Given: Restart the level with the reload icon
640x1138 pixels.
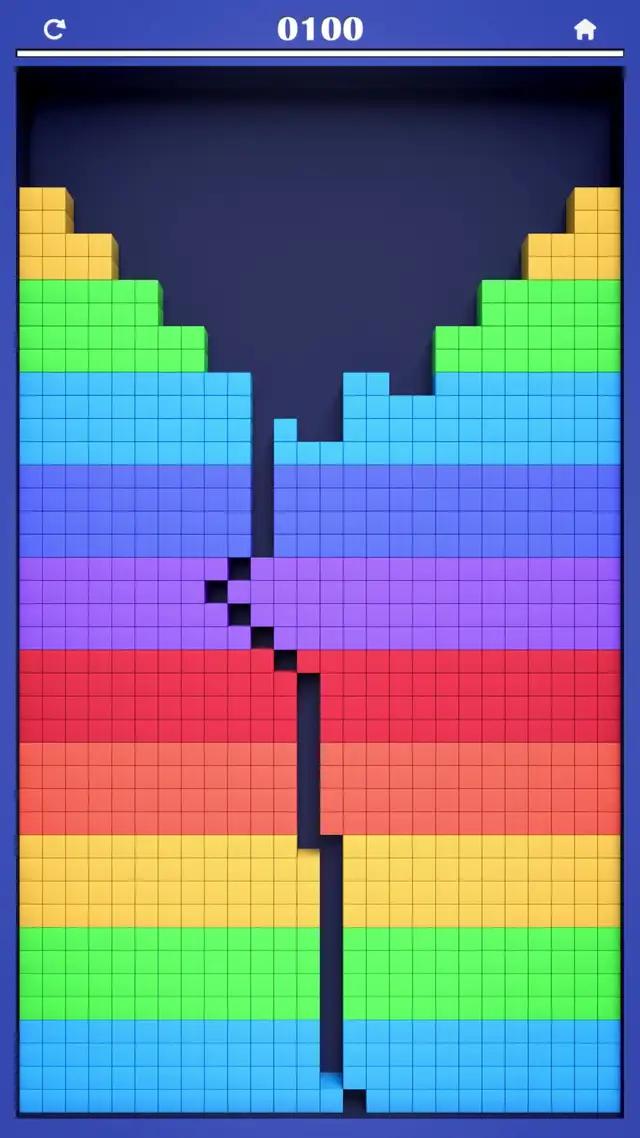Looking at the screenshot, I should click(x=55, y=29).
